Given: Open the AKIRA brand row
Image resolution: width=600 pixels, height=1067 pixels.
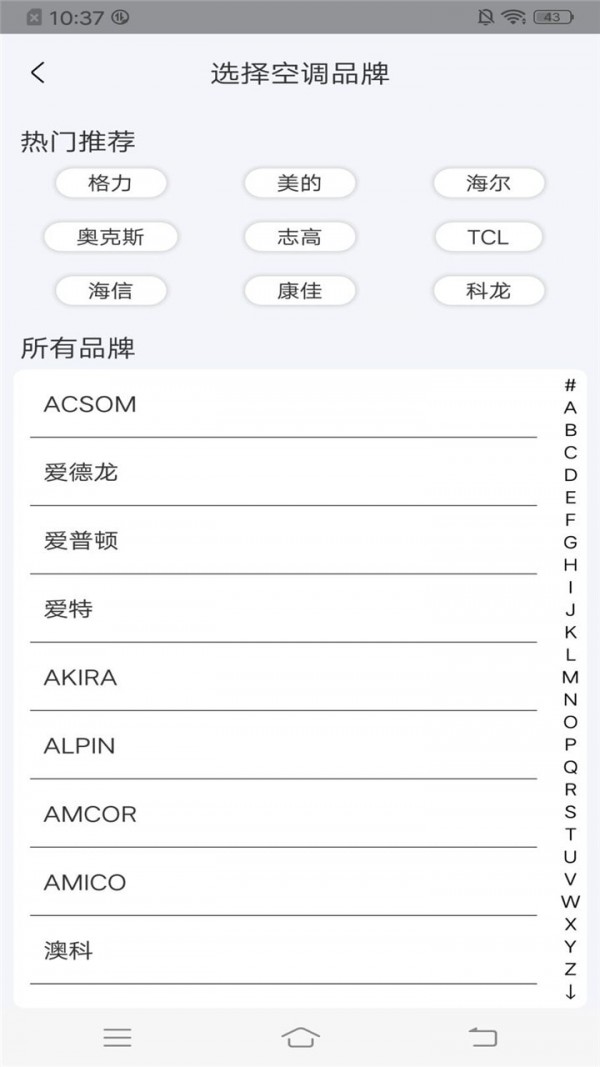Looking at the screenshot, I should [x=283, y=678].
